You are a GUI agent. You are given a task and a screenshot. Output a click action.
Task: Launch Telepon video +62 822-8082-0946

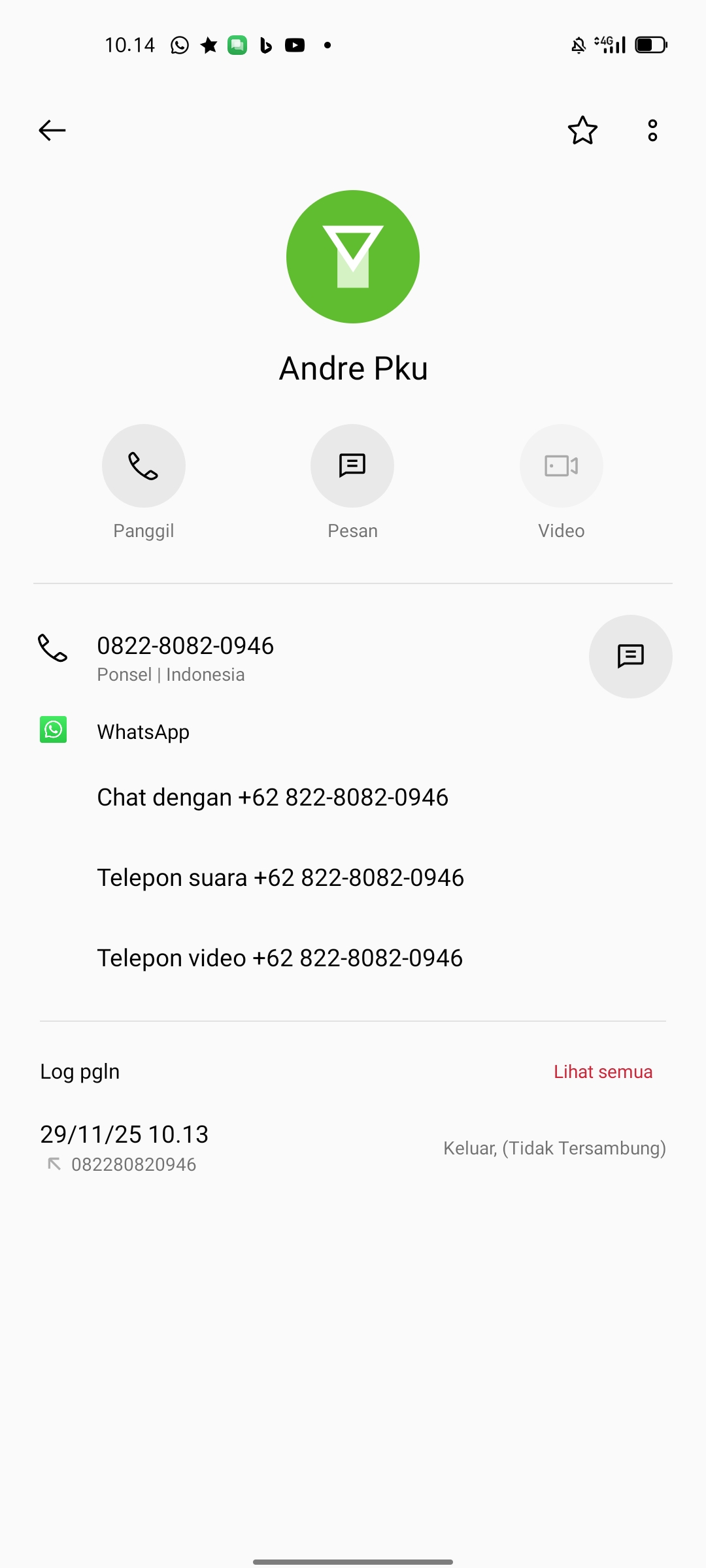tap(279, 958)
